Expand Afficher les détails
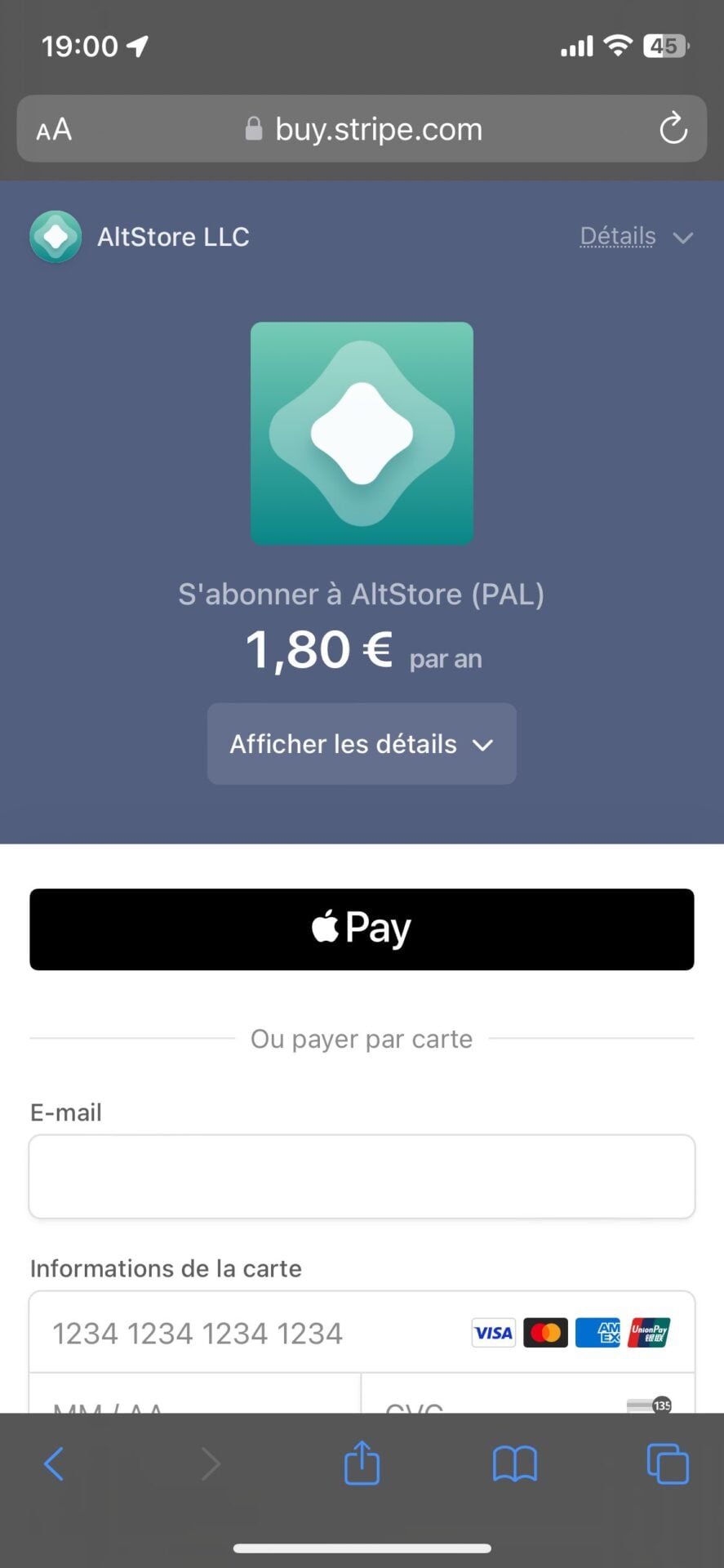724x1568 pixels. [x=362, y=744]
